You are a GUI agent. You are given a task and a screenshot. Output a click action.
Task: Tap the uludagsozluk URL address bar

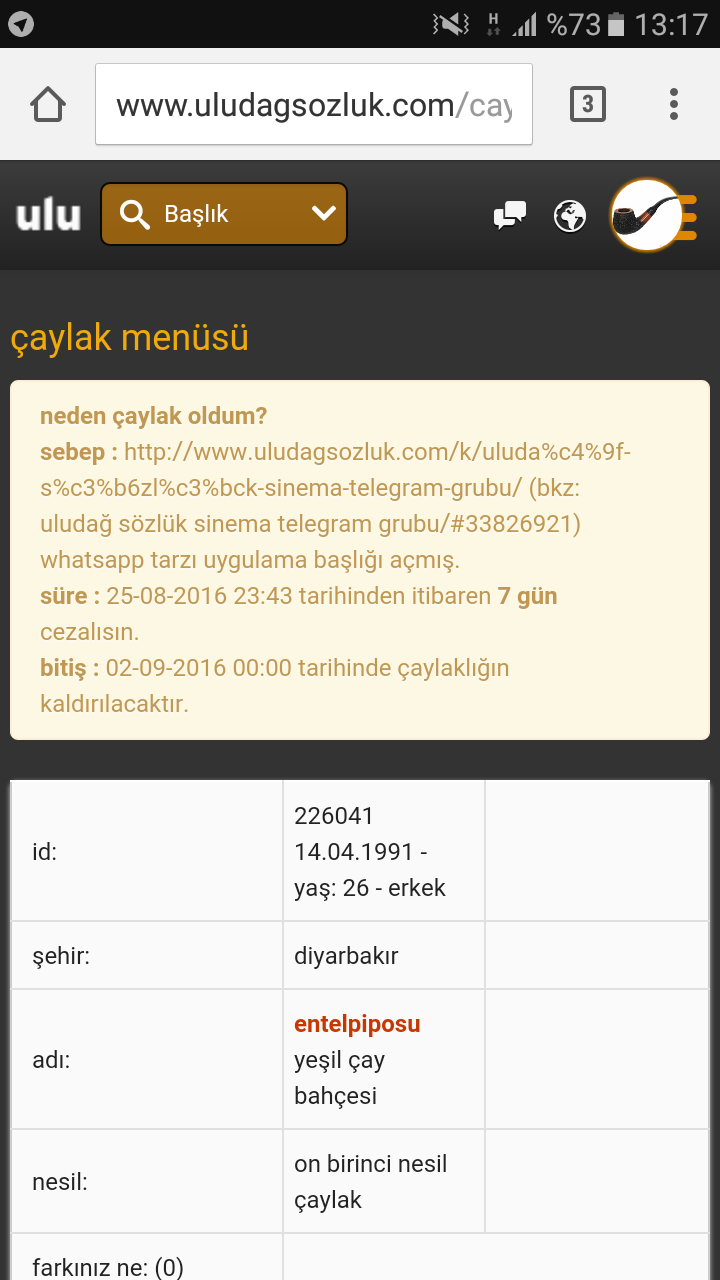314,104
